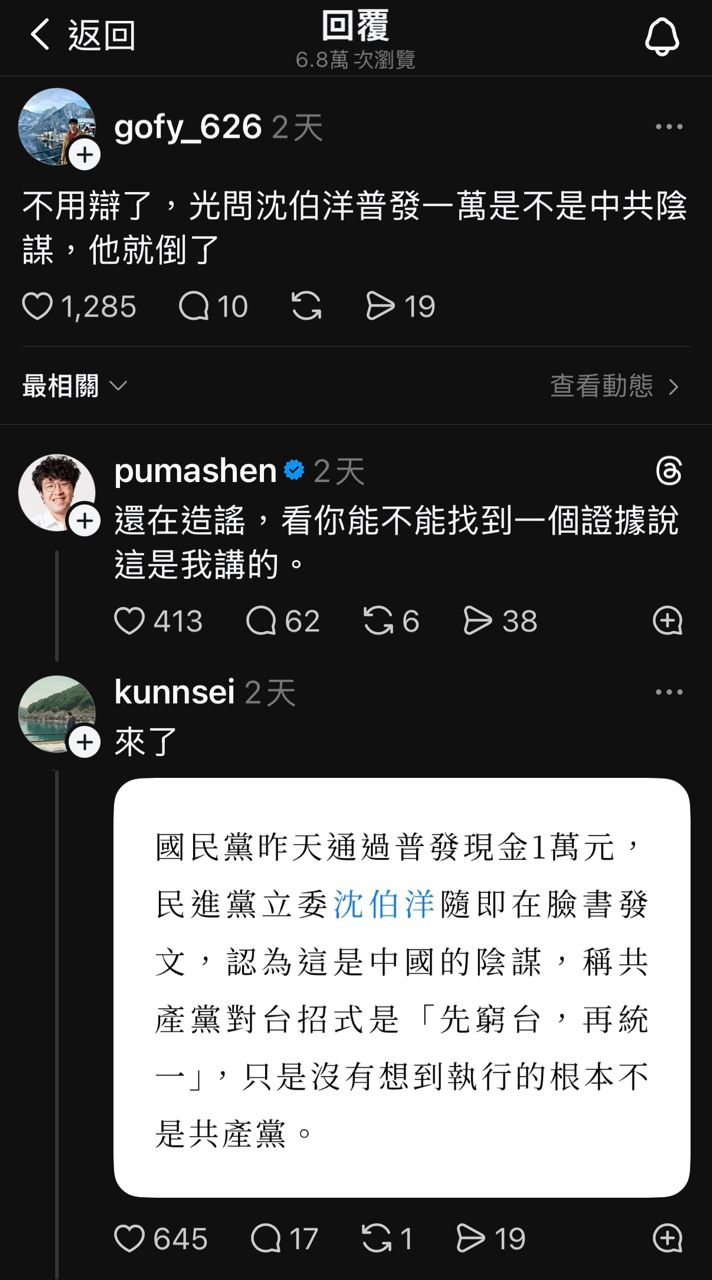Open overflow menu on gofy_626's post
Viewport: 712px width, 1280px height.
coord(668,127)
